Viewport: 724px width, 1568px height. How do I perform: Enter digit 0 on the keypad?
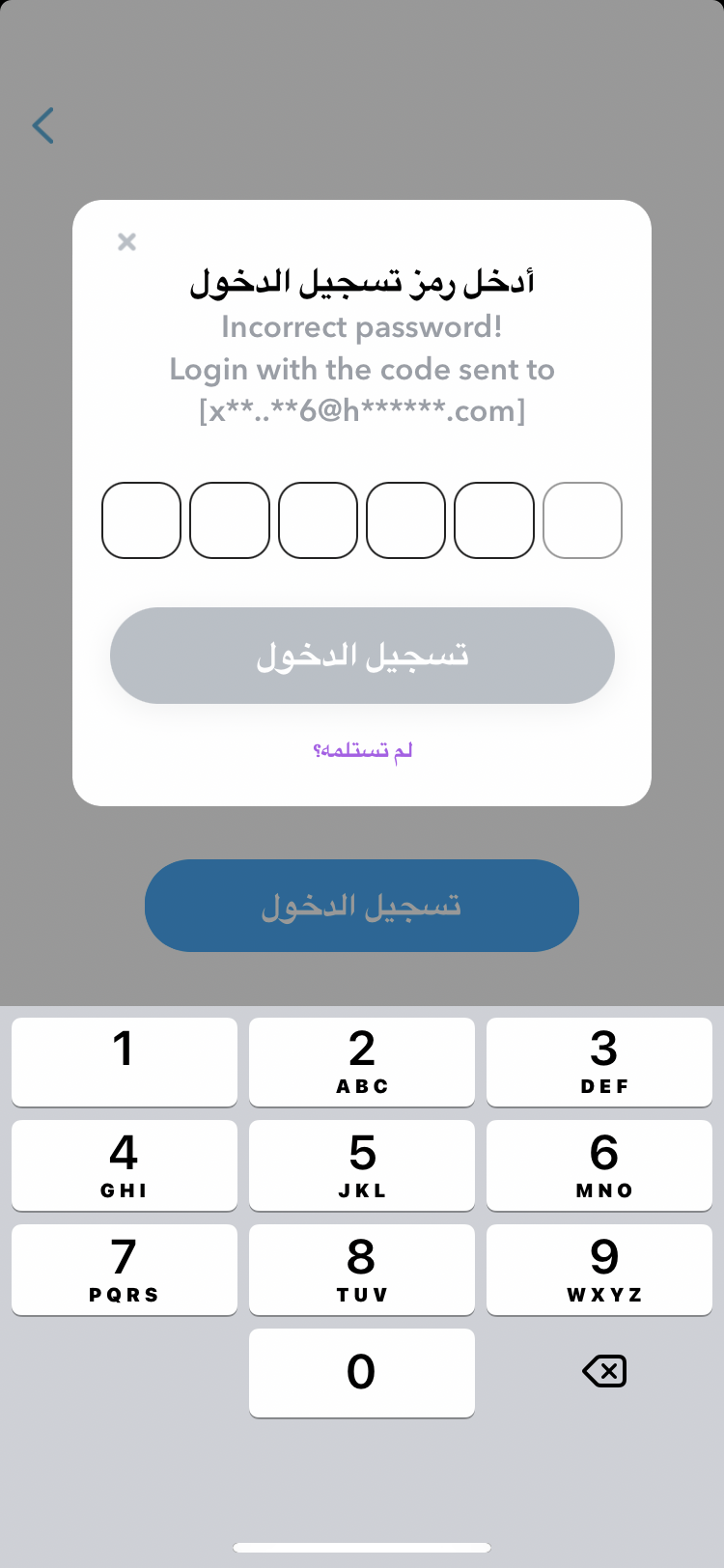362,1373
